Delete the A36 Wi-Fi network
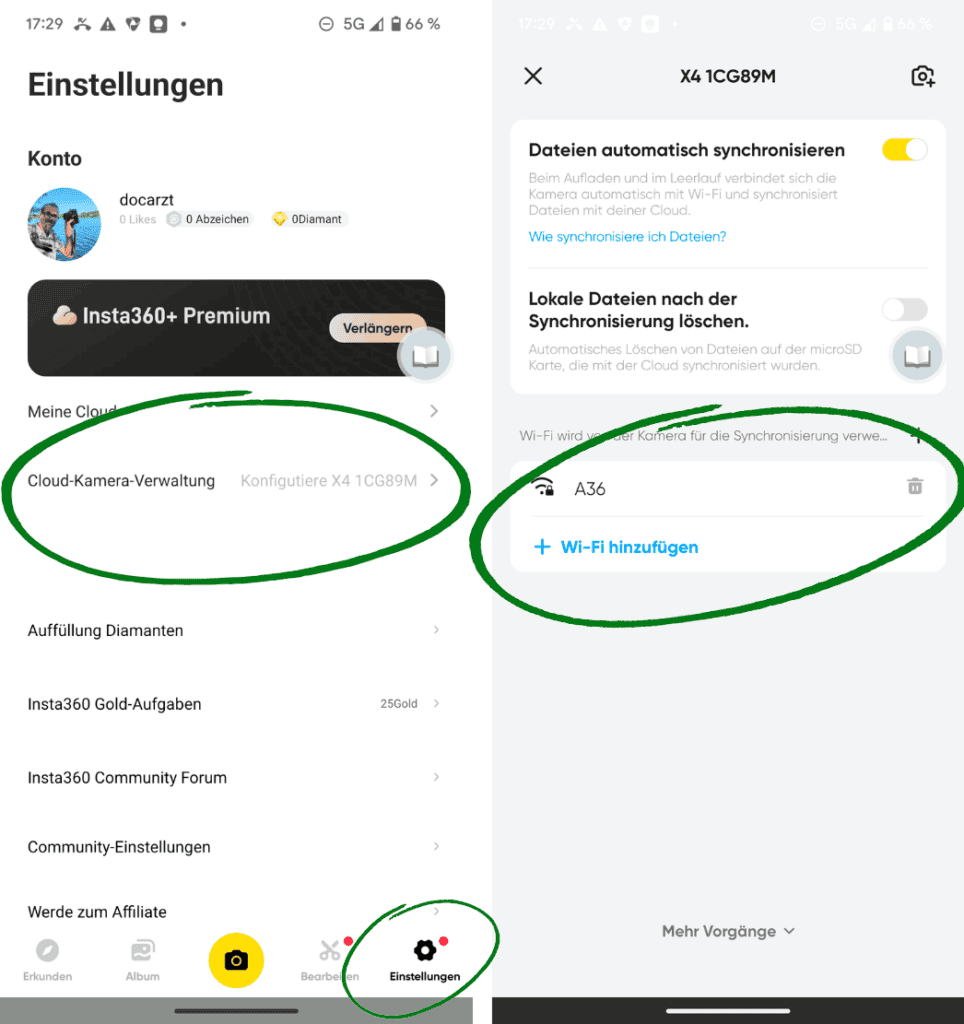Screen dimensions: 964x1024 pyautogui.click(x=914, y=487)
